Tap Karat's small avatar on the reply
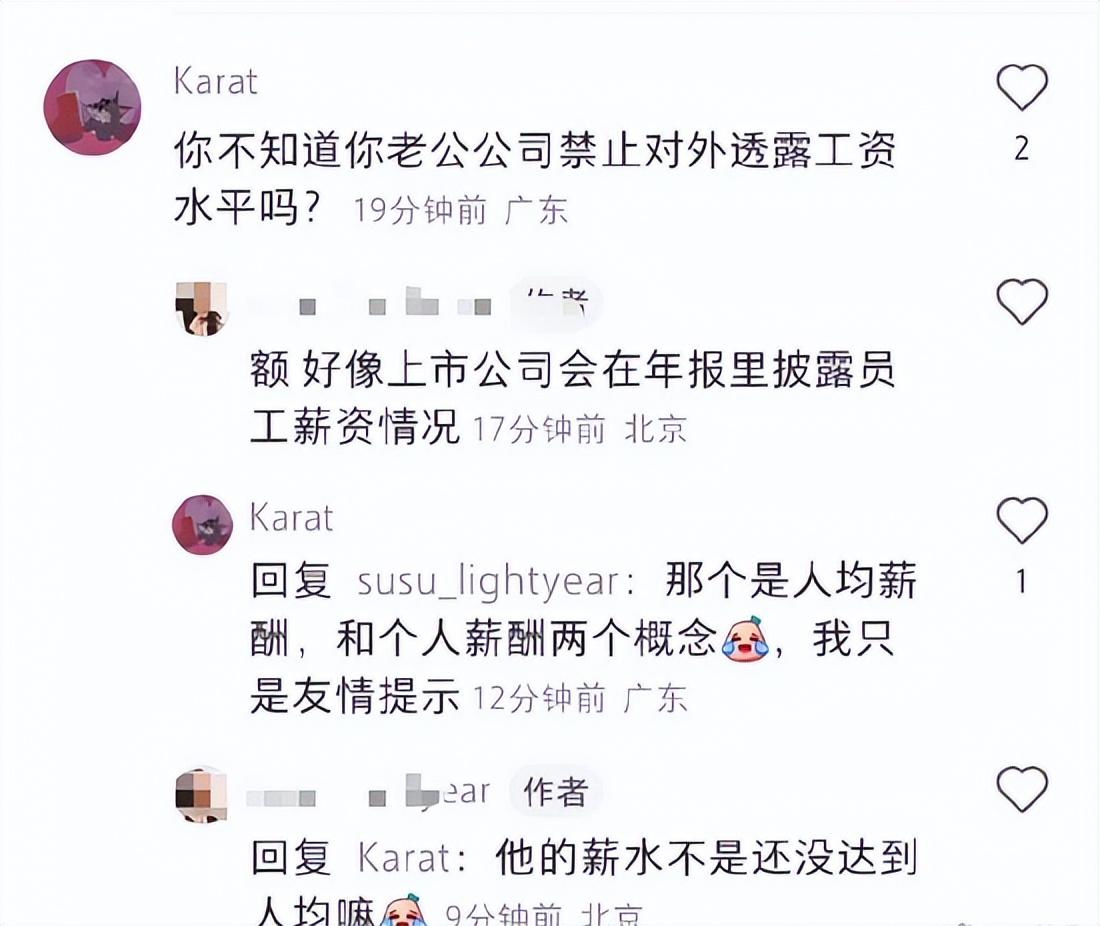 (x=202, y=524)
